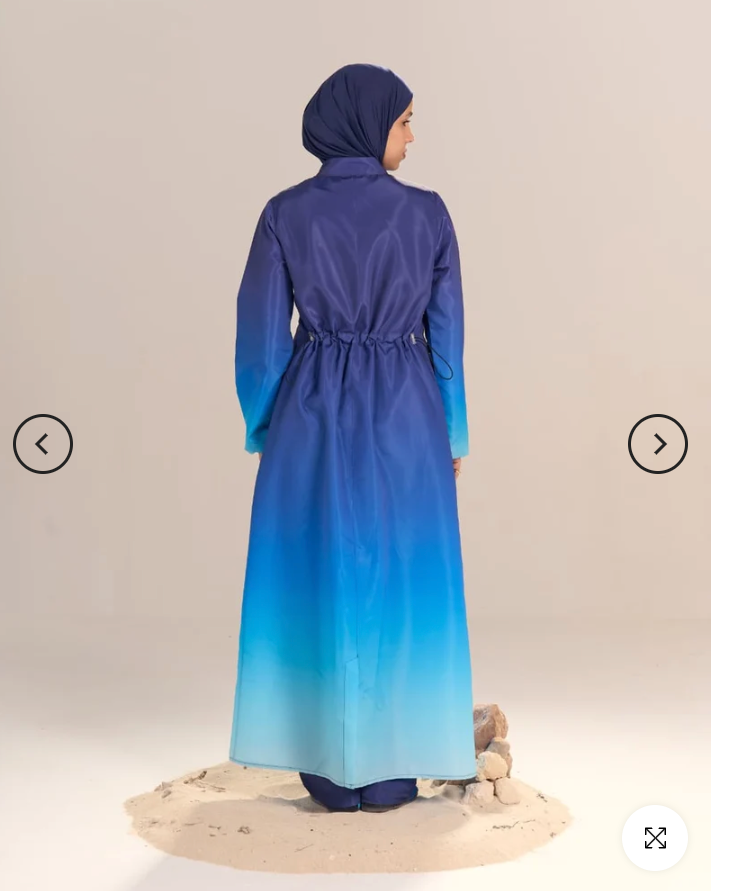Expand the image to fullscreen
This screenshot has height=891, width=729.
point(655,838)
